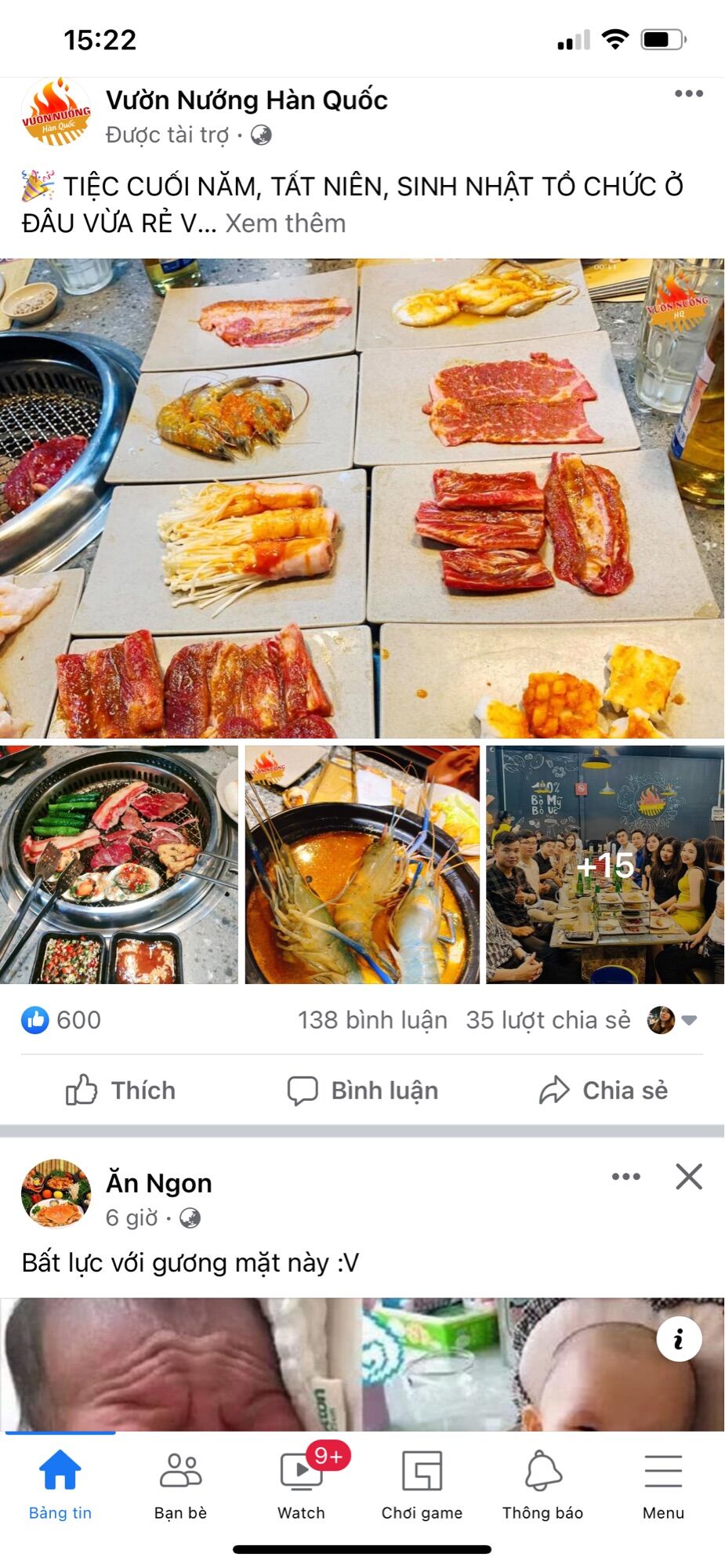Open options menu for Vườn Nướng Hàn Quốc post
This screenshot has height=1568, width=725.
click(x=689, y=93)
